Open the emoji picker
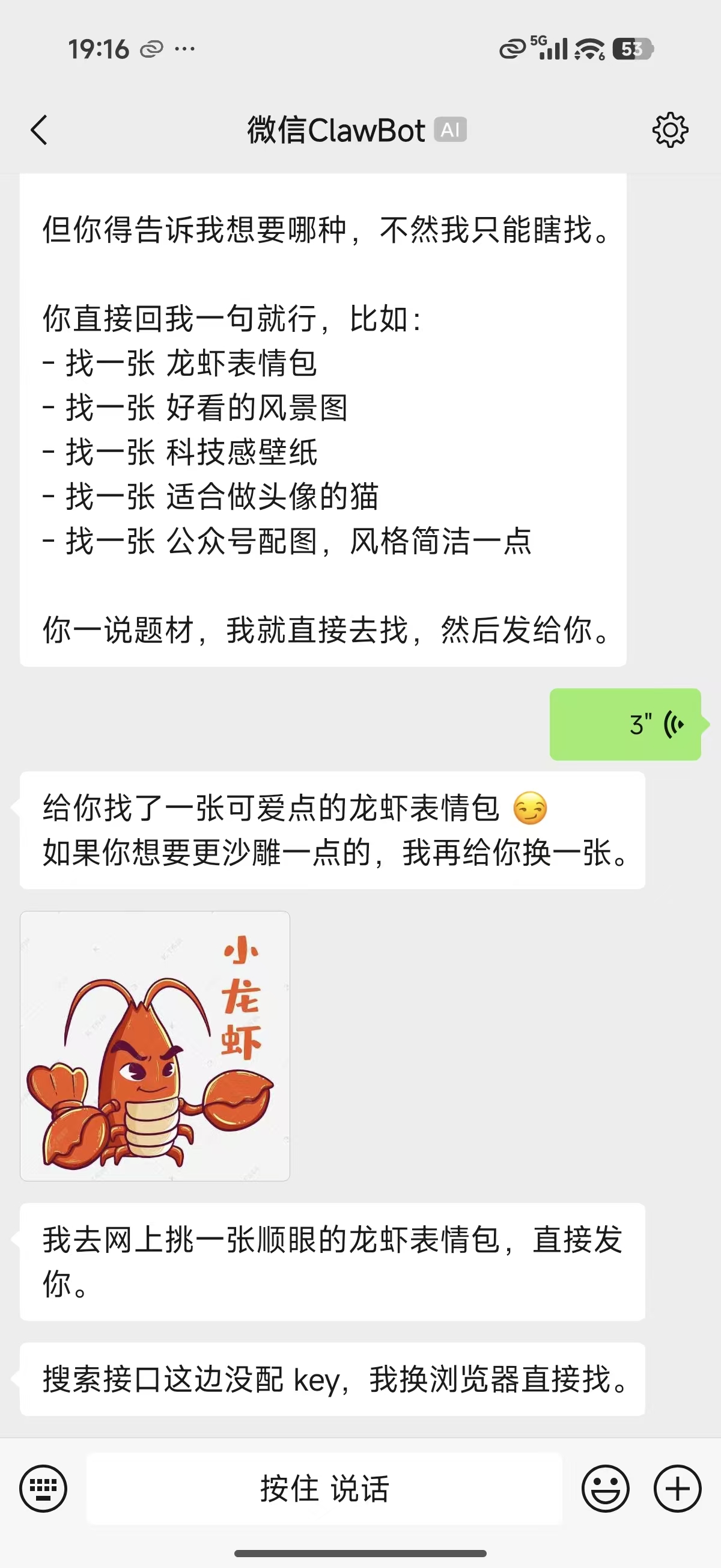This screenshot has width=721, height=1568. [x=606, y=1488]
